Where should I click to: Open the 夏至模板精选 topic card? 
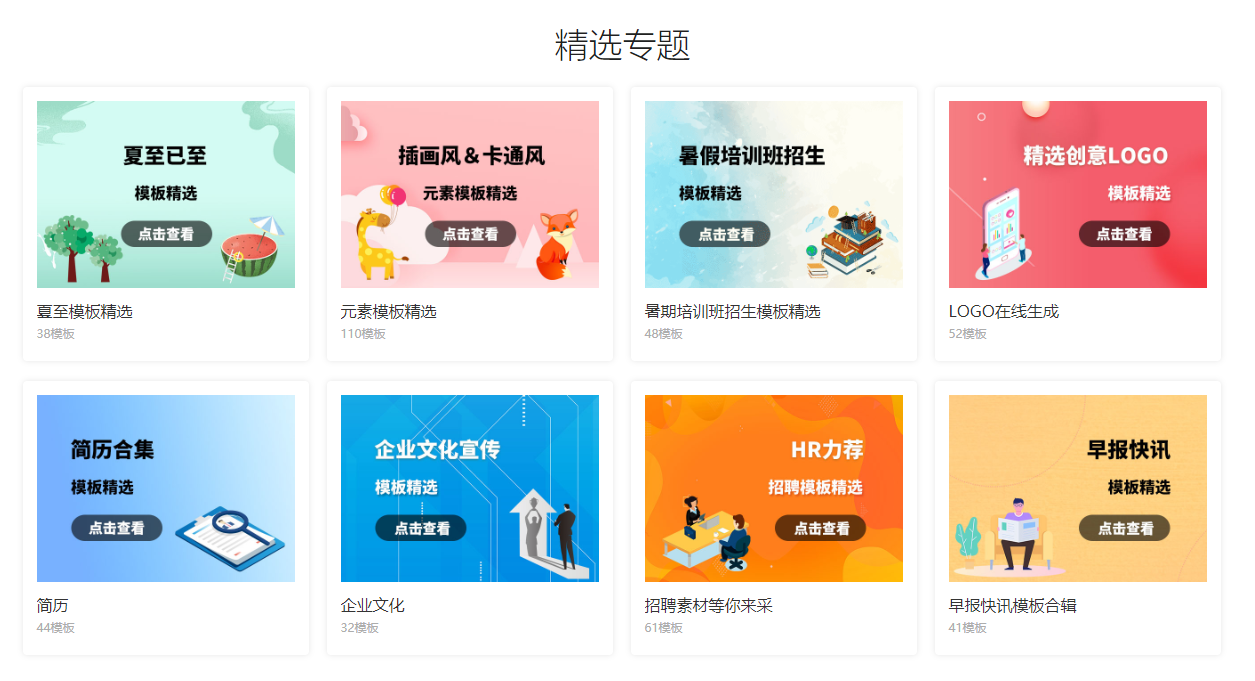click(x=166, y=195)
